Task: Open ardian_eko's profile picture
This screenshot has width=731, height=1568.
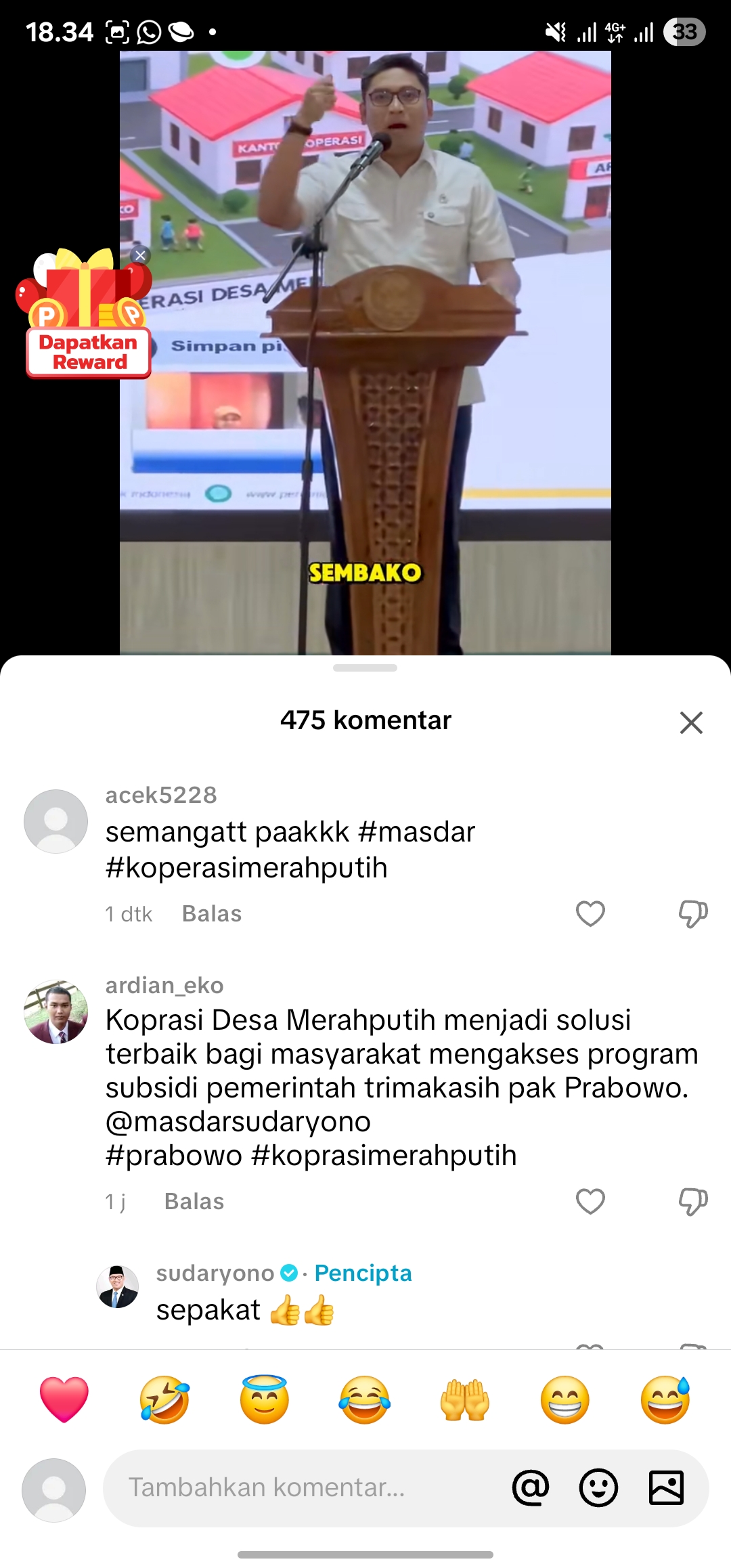Action: pyautogui.click(x=56, y=1011)
